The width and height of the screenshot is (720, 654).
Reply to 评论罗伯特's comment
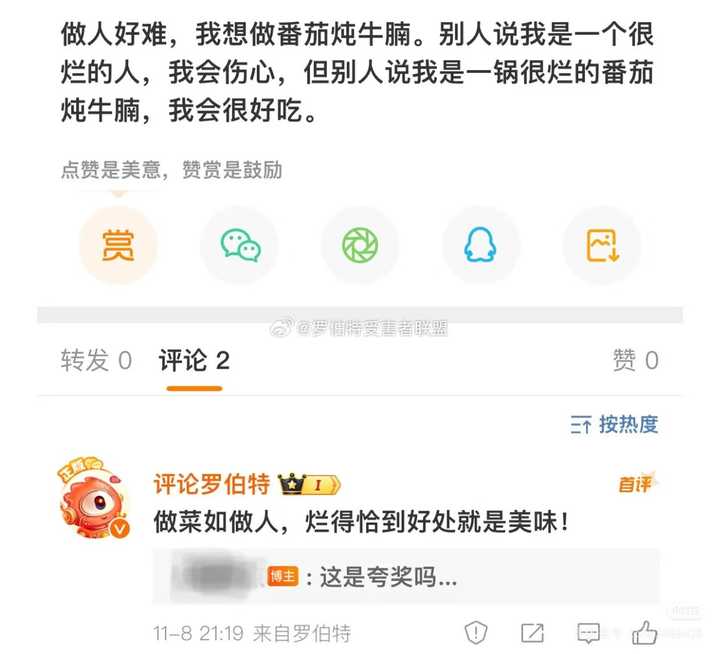click(x=588, y=632)
